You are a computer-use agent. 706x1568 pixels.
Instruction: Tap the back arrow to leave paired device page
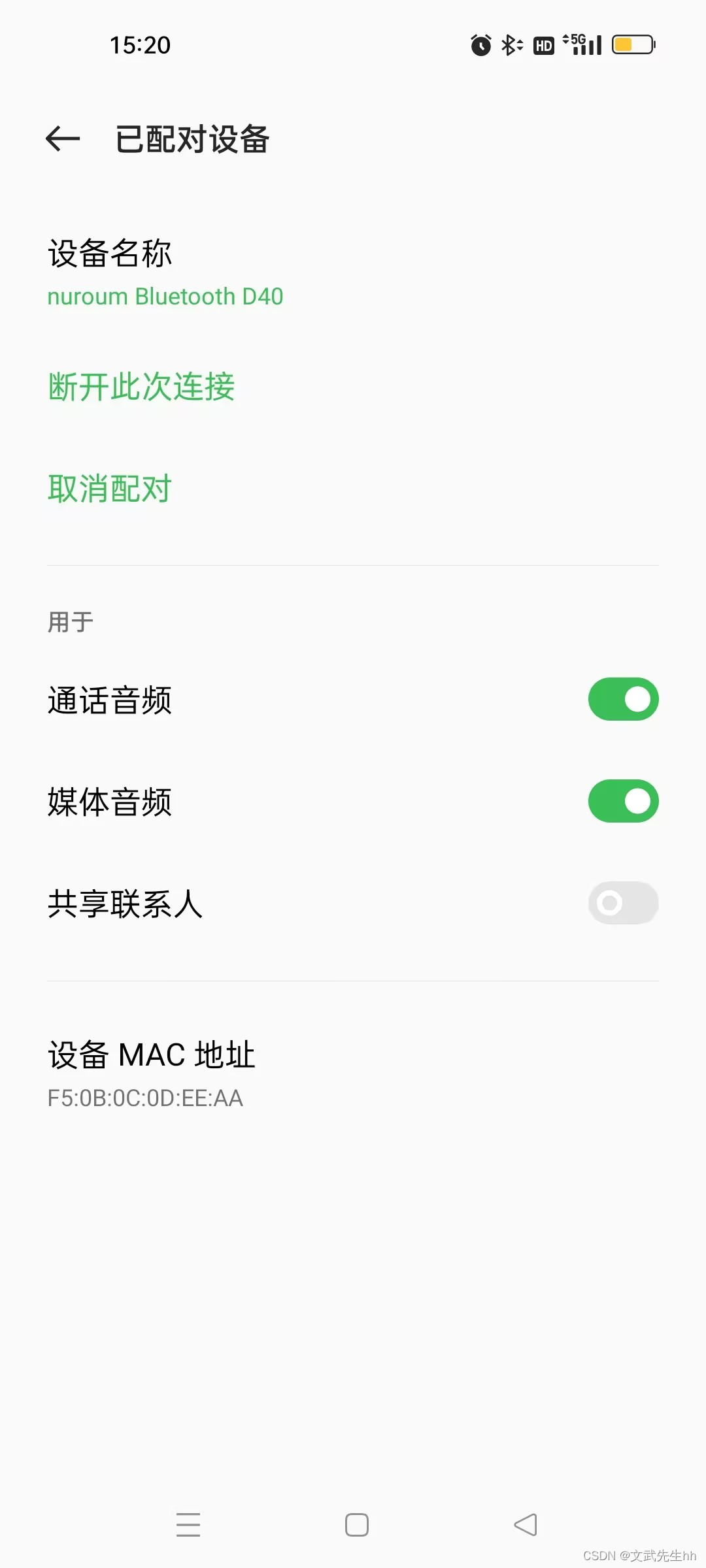point(63,139)
